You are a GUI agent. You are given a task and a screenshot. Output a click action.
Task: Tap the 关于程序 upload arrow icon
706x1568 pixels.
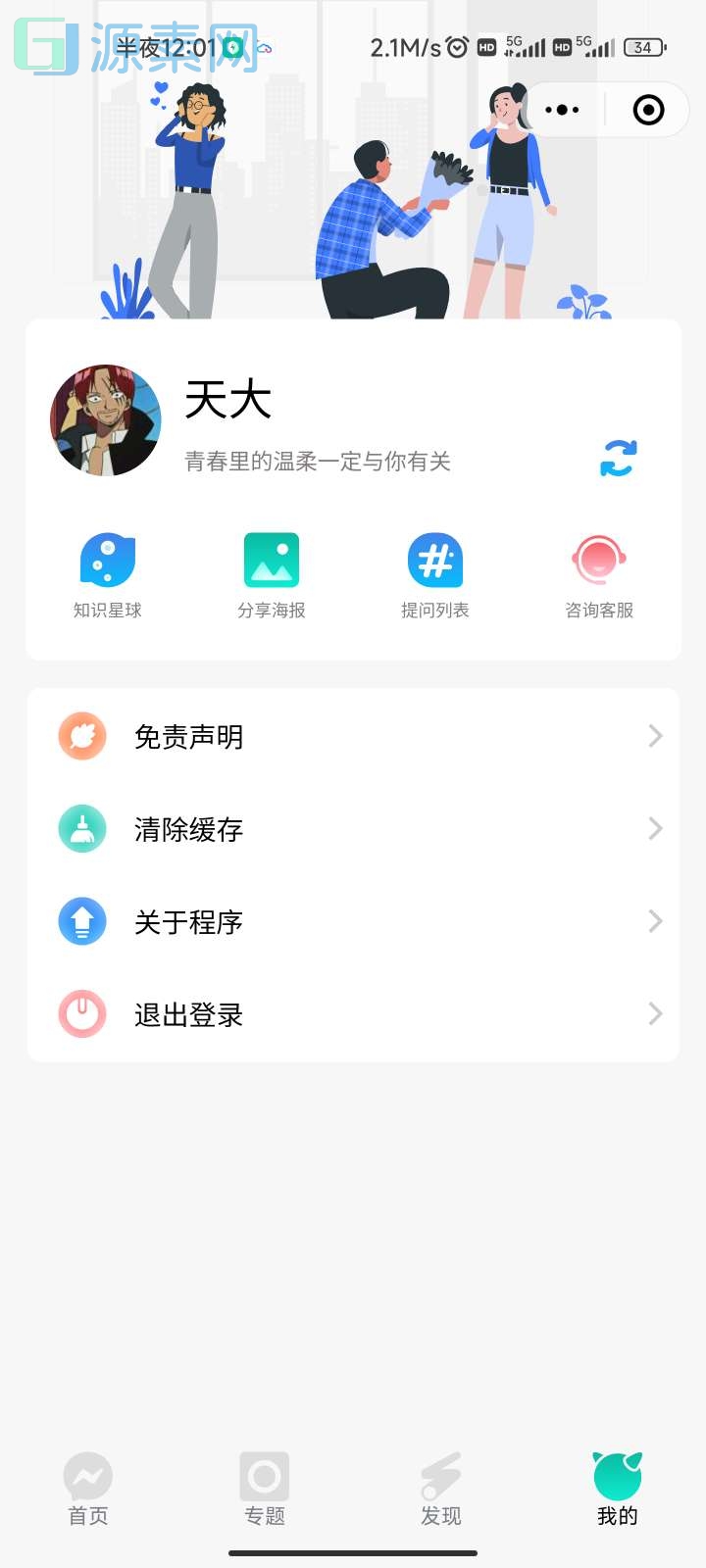(x=82, y=921)
